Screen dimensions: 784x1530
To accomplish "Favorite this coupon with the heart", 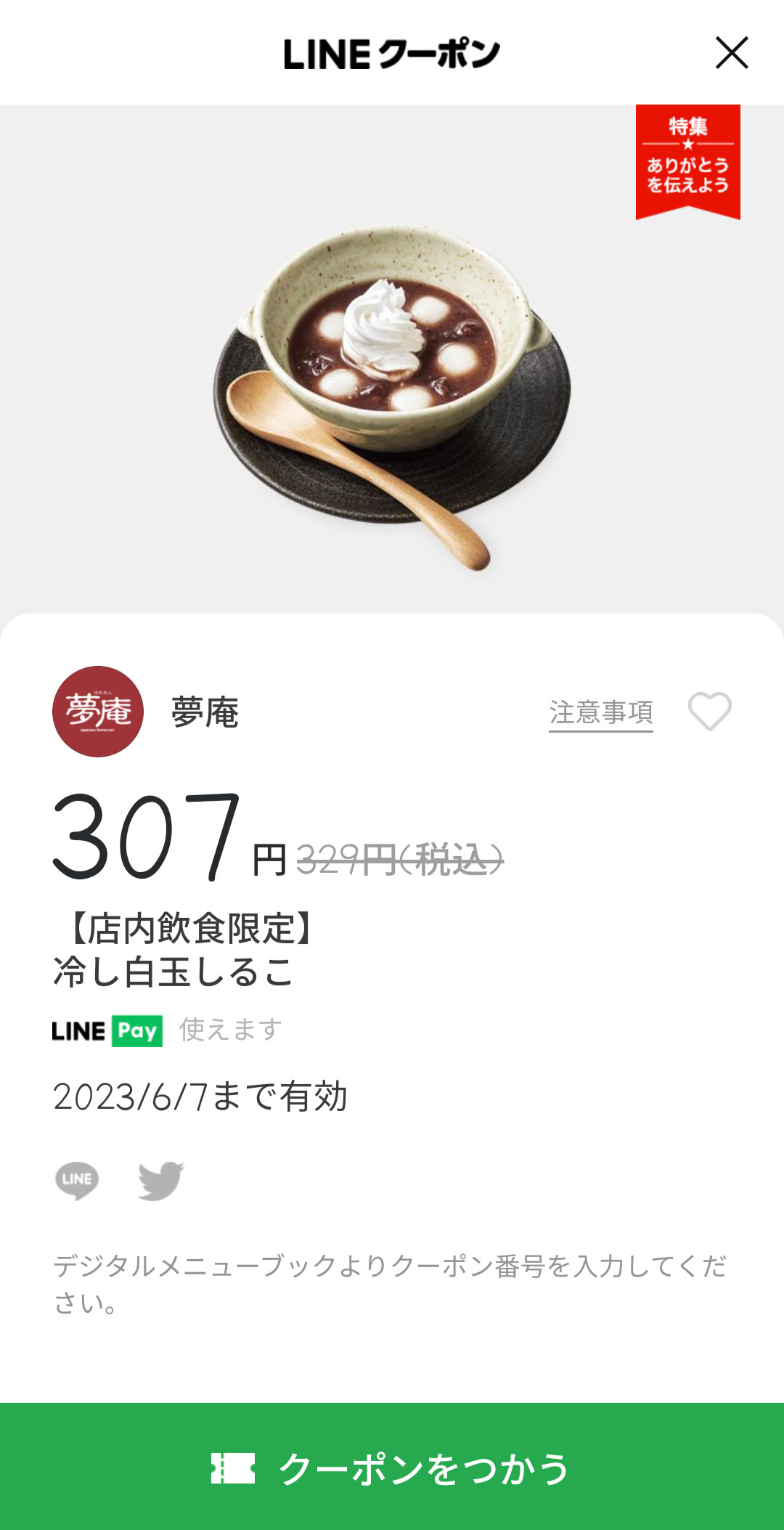I will (709, 711).
